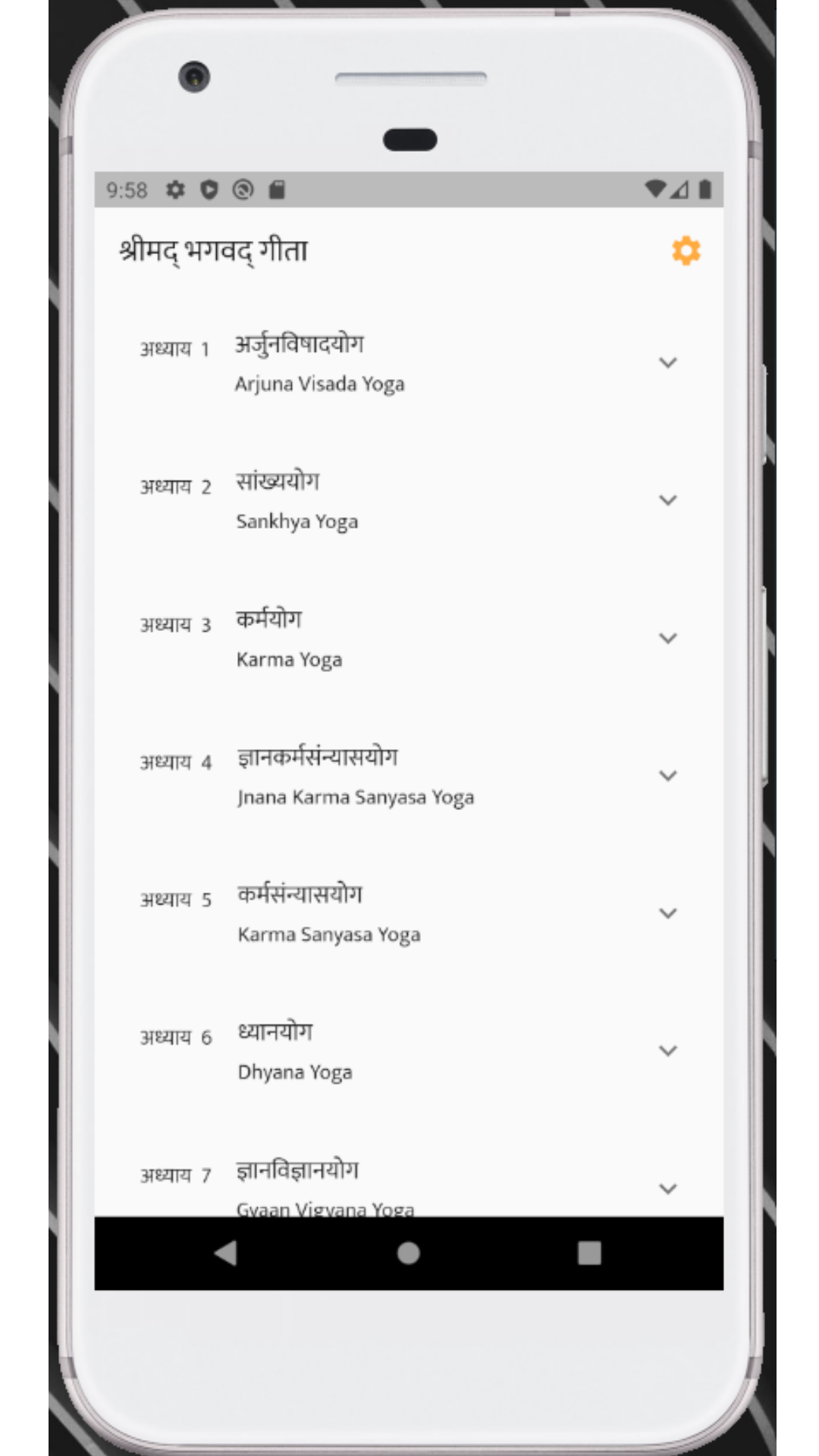Expand chapter 1 Arjuna Visada Yoga

click(x=667, y=362)
